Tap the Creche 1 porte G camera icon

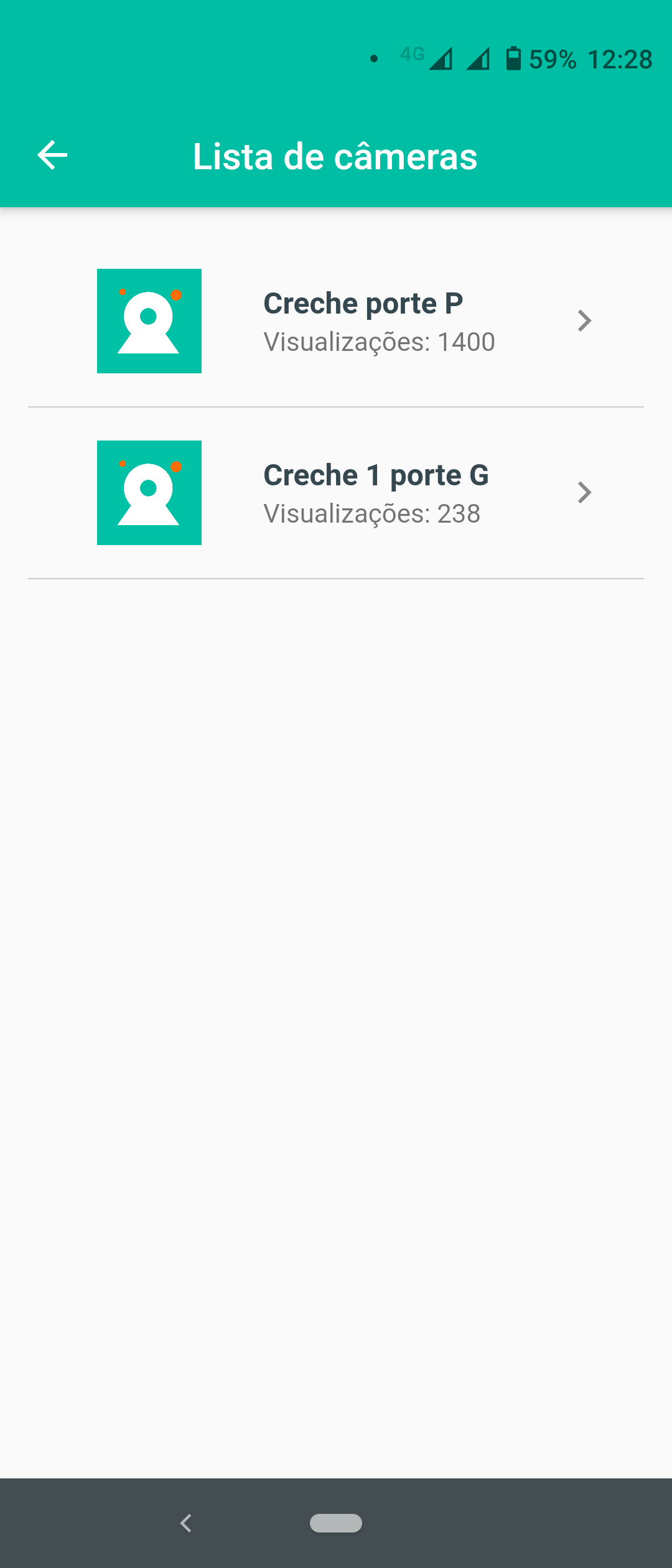pyautogui.click(x=149, y=492)
